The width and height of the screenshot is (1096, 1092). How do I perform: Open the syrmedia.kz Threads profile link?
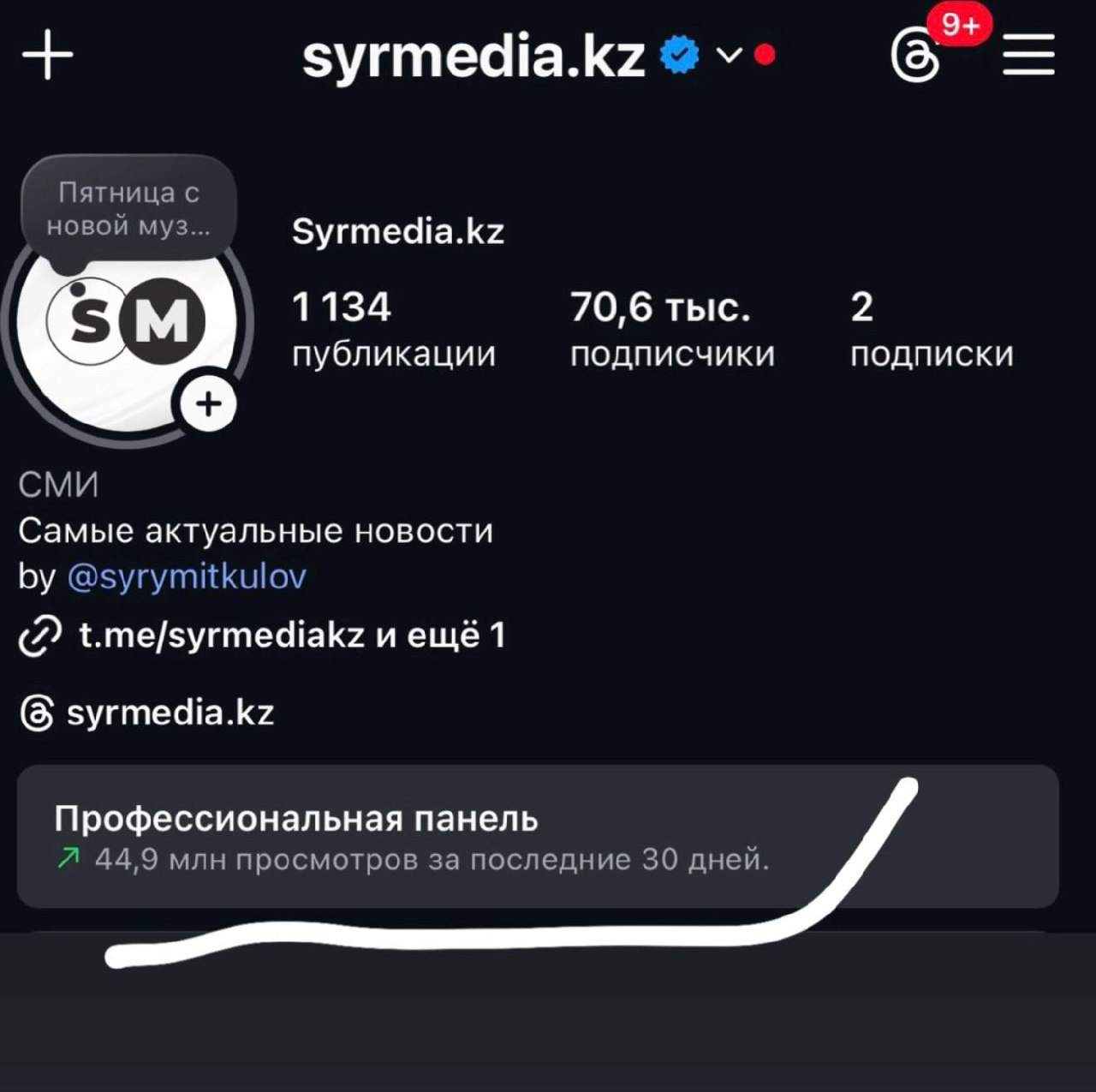[170, 713]
